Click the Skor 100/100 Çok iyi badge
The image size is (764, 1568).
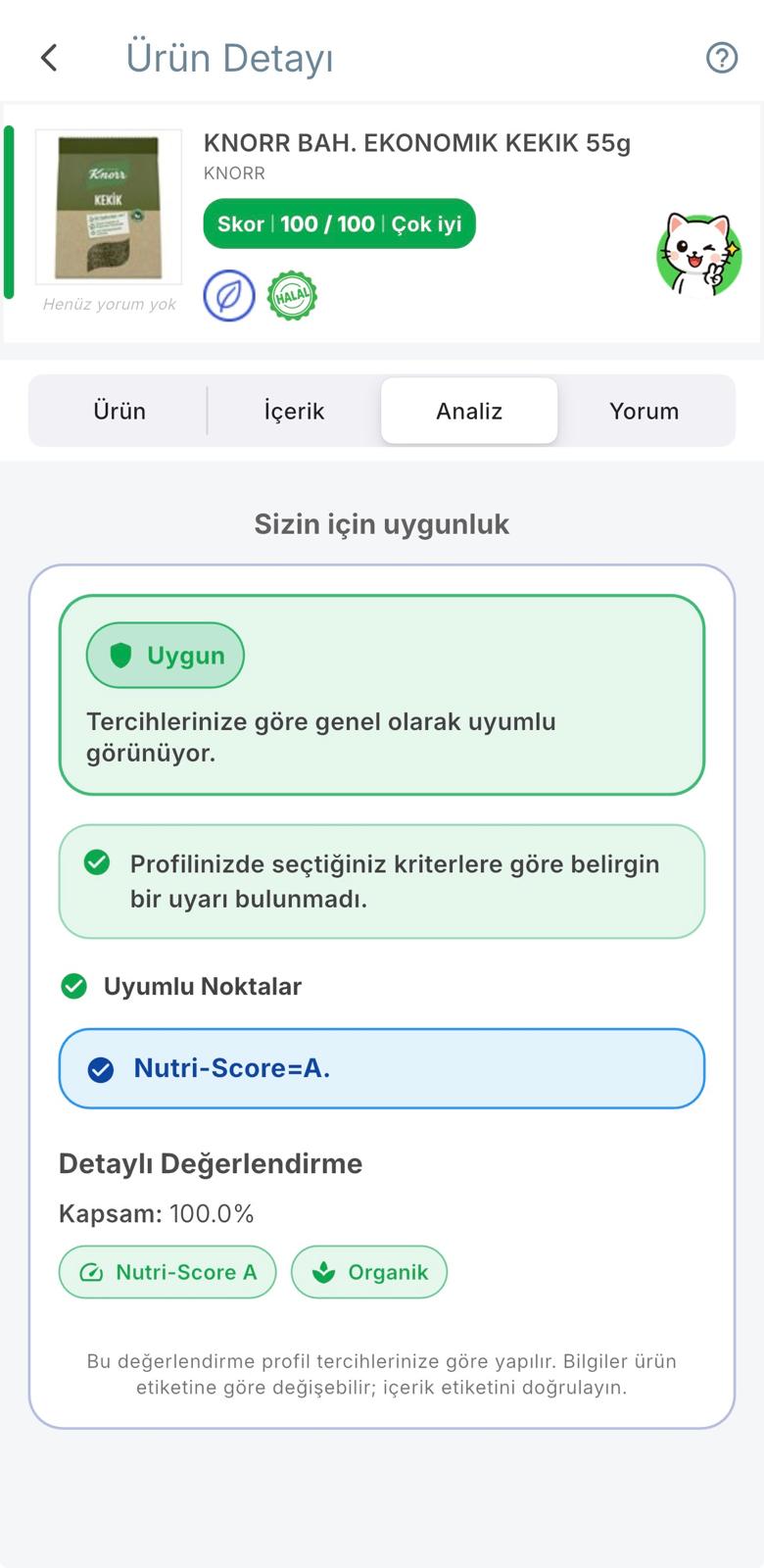(339, 223)
